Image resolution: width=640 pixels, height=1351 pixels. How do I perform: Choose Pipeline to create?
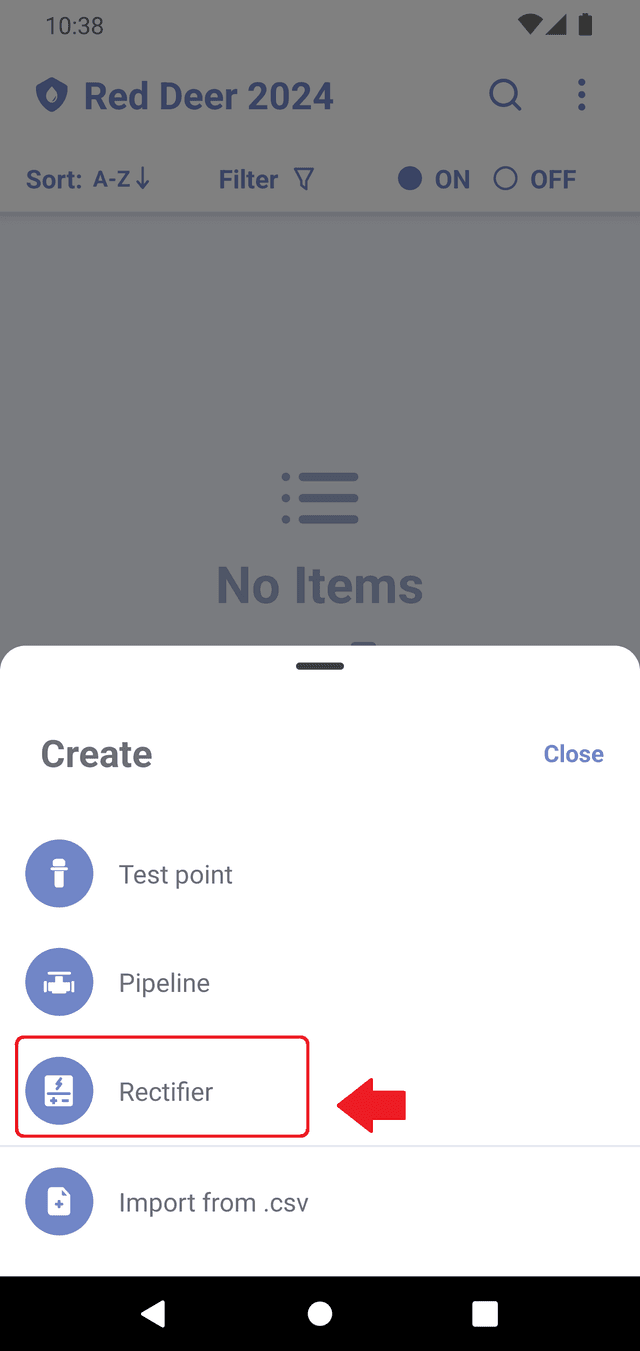point(164,983)
